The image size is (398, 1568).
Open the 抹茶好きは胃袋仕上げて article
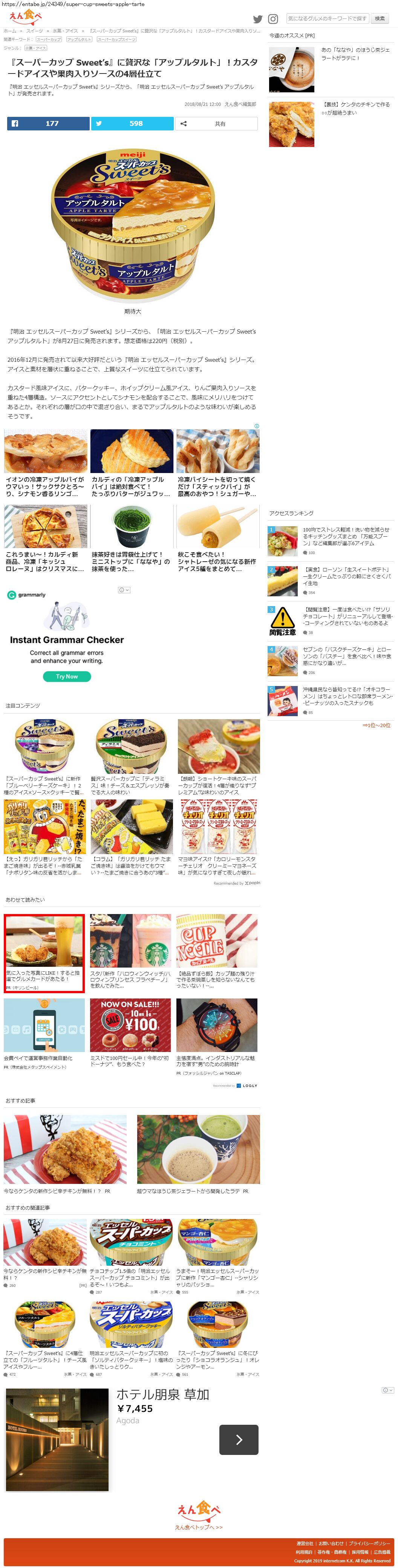click(x=132, y=561)
